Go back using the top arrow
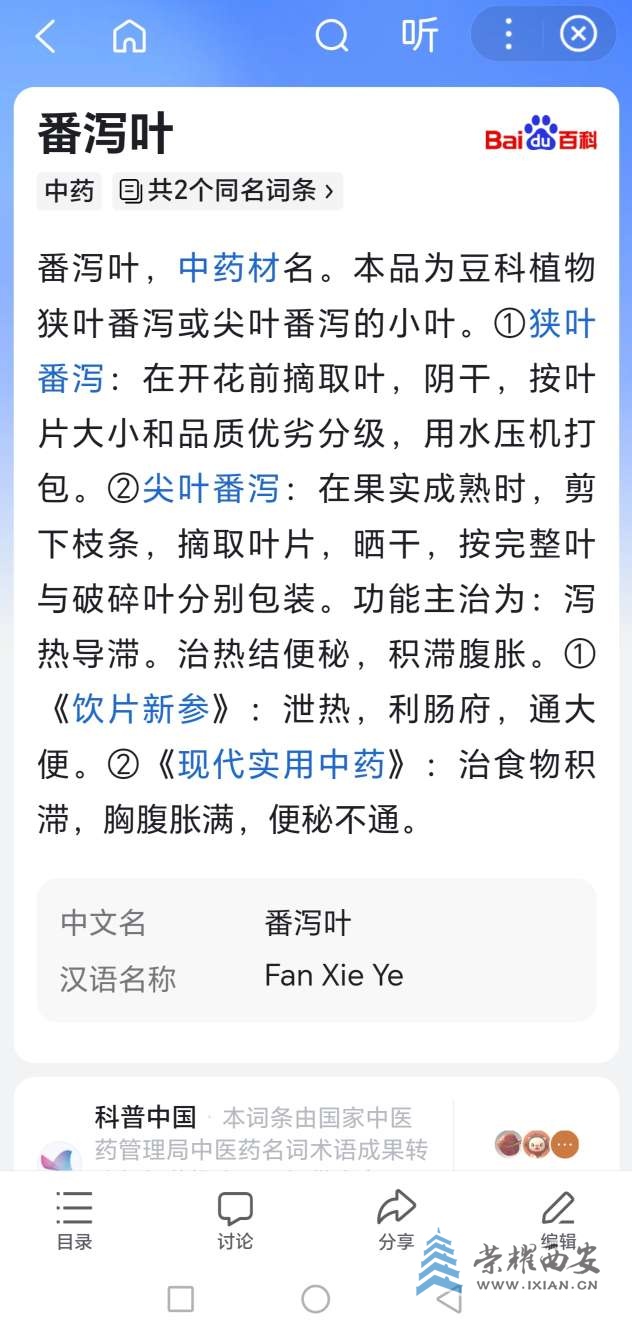This screenshot has height=1333, width=632. coord(45,37)
